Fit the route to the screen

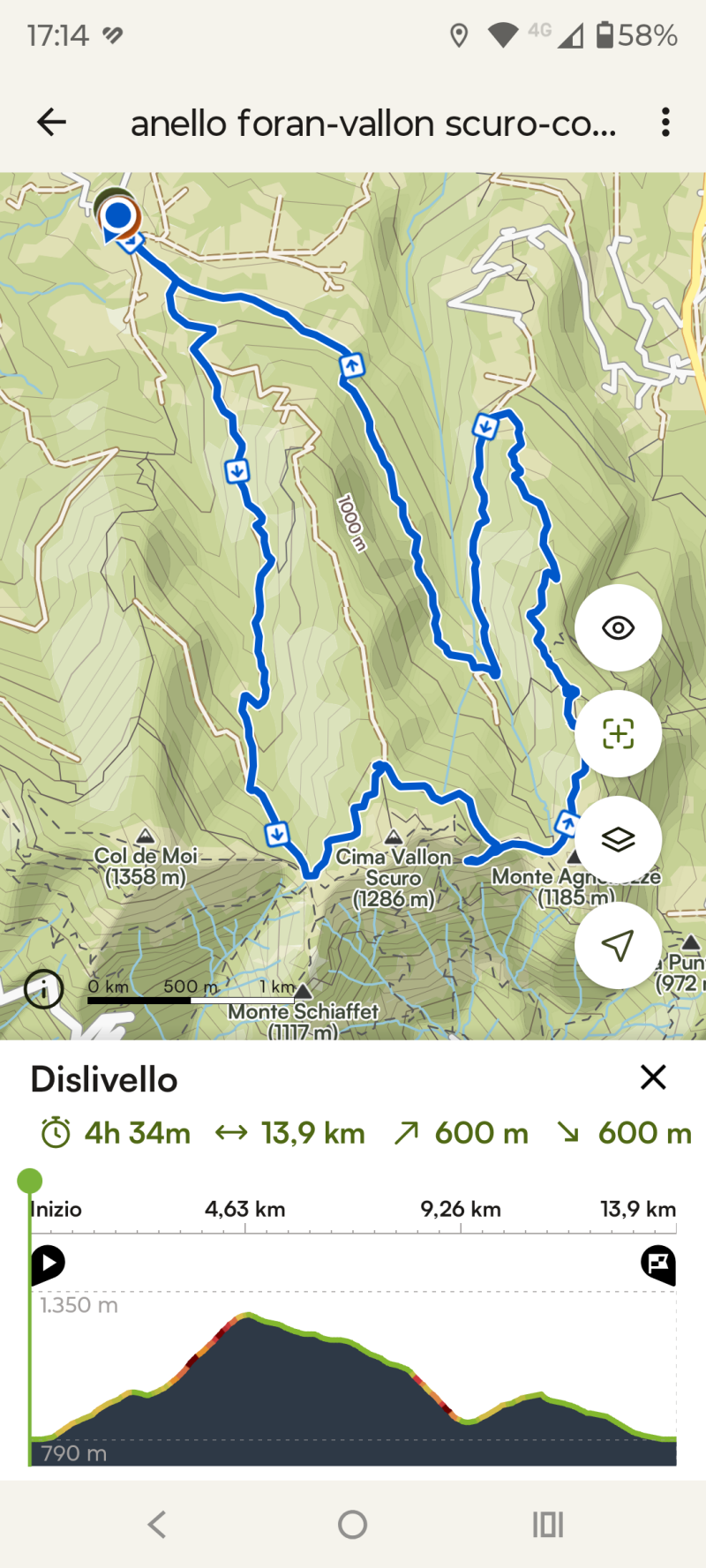(x=618, y=733)
